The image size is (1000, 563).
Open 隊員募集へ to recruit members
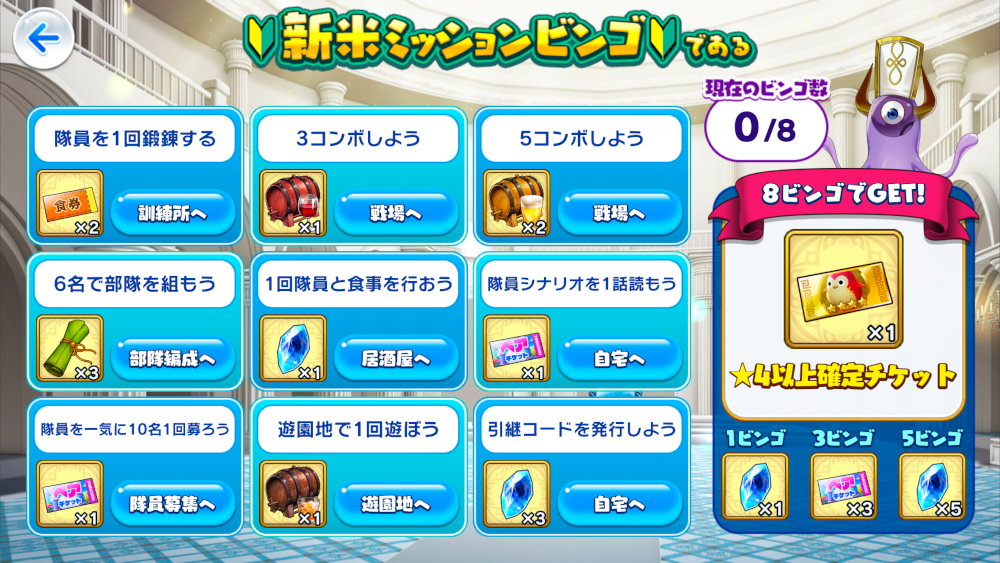(171, 503)
